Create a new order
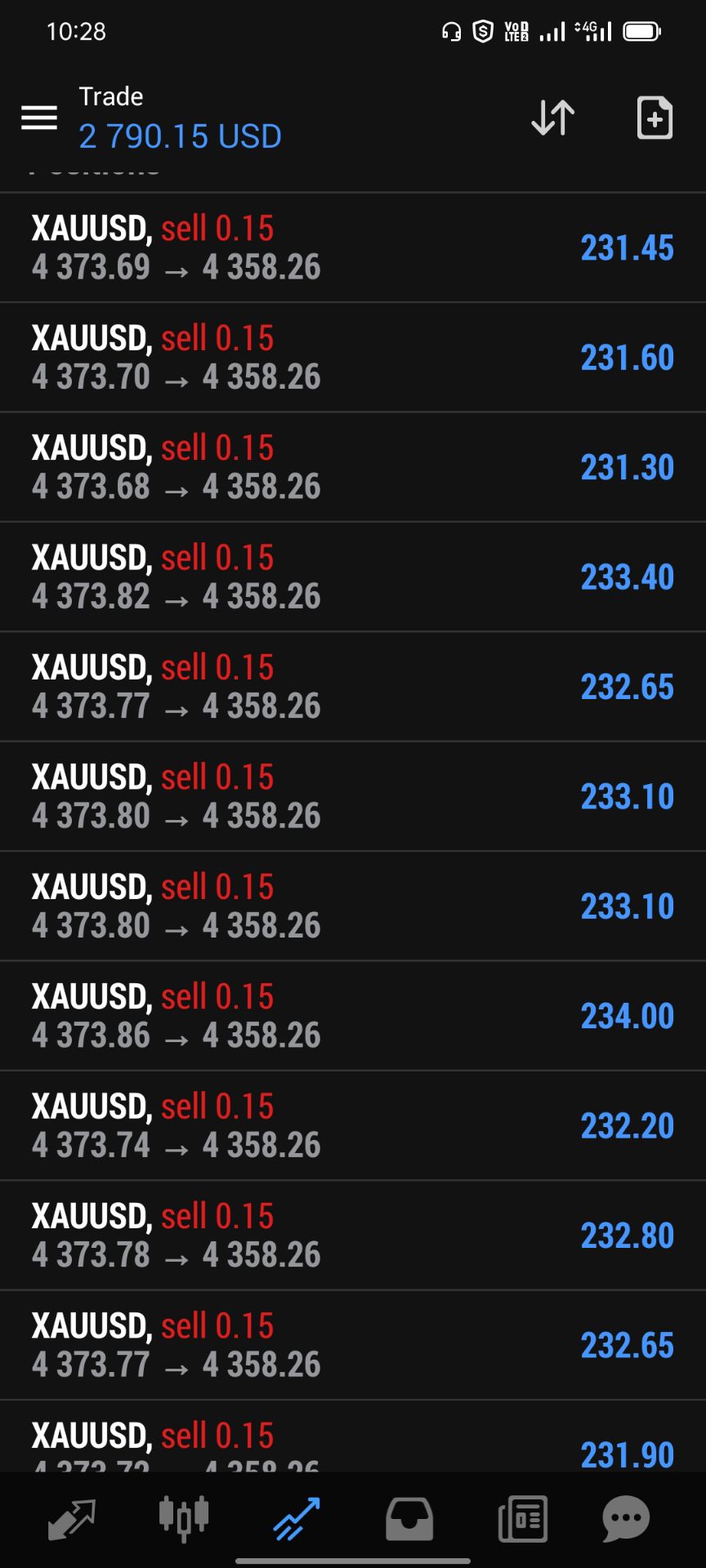The width and height of the screenshot is (706, 1568). tap(655, 118)
